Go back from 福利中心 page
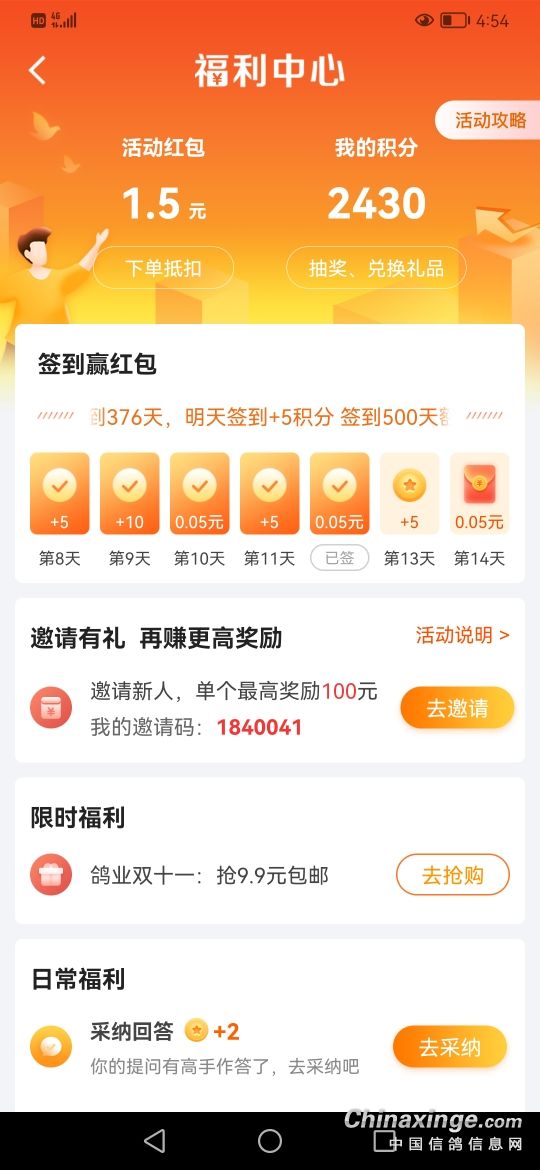 pos(37,71)
